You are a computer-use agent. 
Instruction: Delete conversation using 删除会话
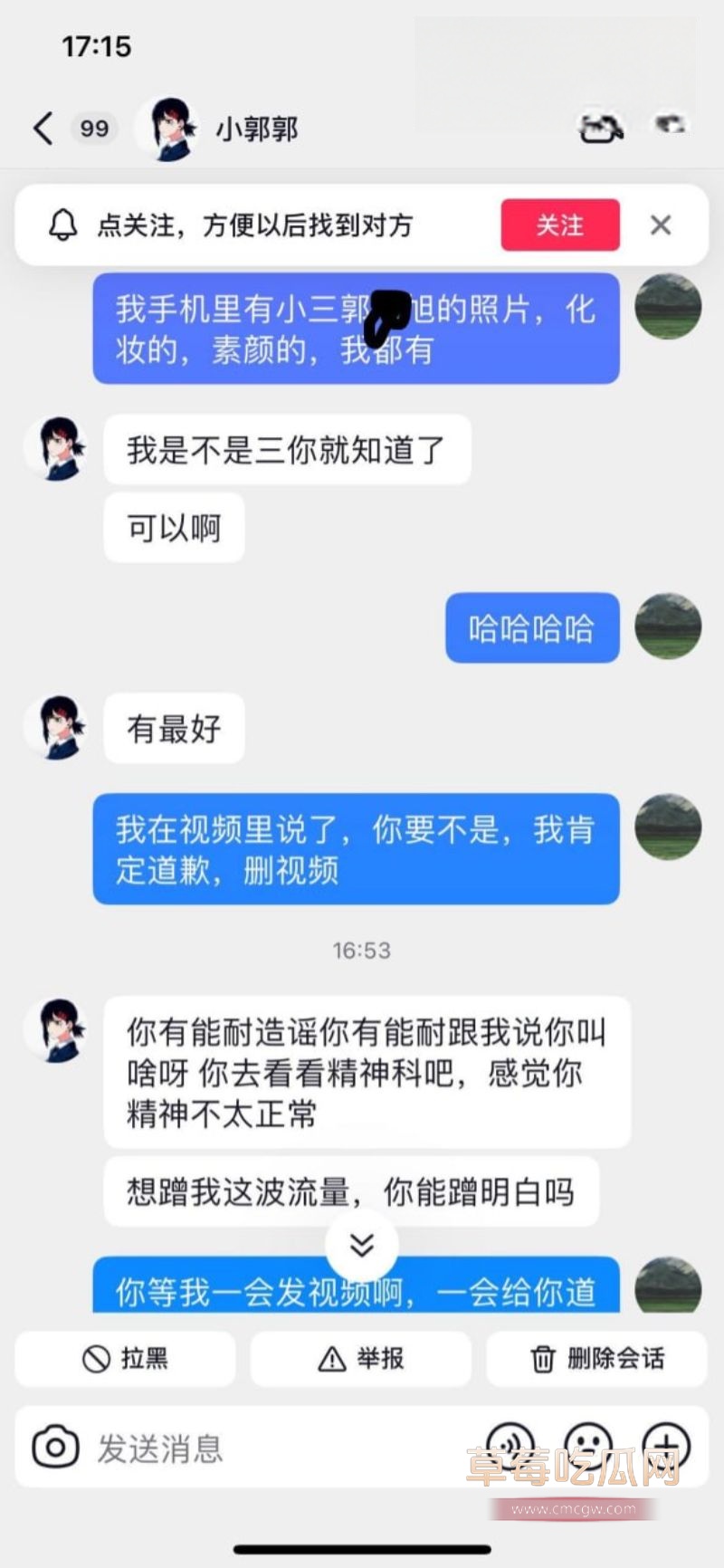tap(598, 1358)
